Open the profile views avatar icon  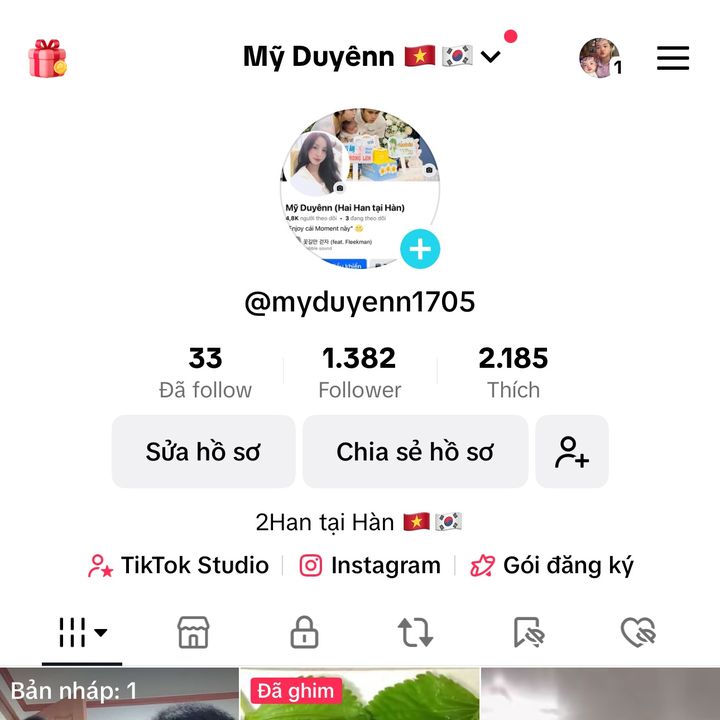click(599, 58)
